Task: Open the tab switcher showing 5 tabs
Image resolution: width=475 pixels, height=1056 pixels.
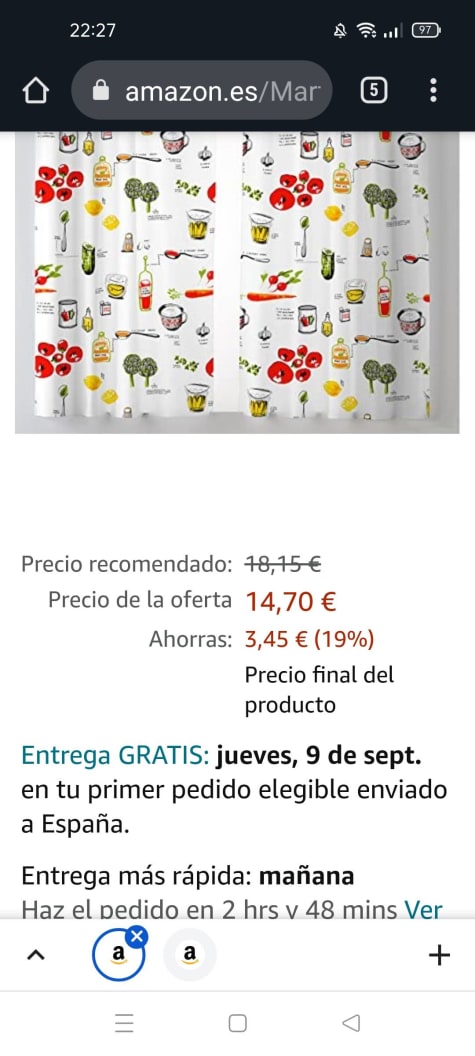Action: [374, 90]
